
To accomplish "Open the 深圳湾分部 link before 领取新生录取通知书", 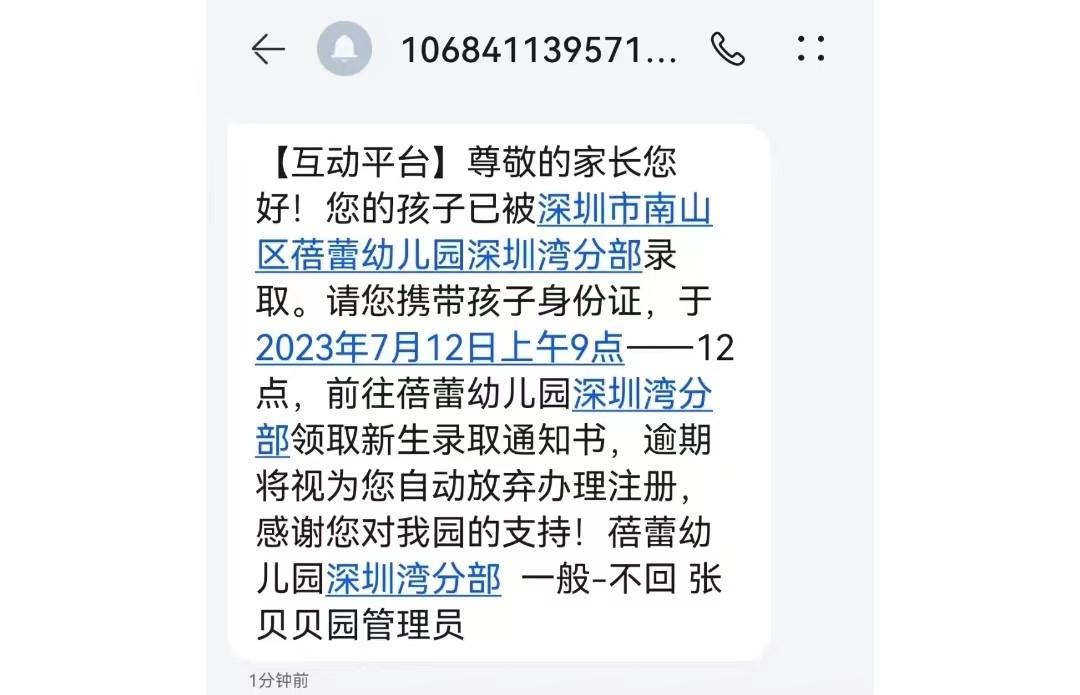I will click(x=641, y=395).
